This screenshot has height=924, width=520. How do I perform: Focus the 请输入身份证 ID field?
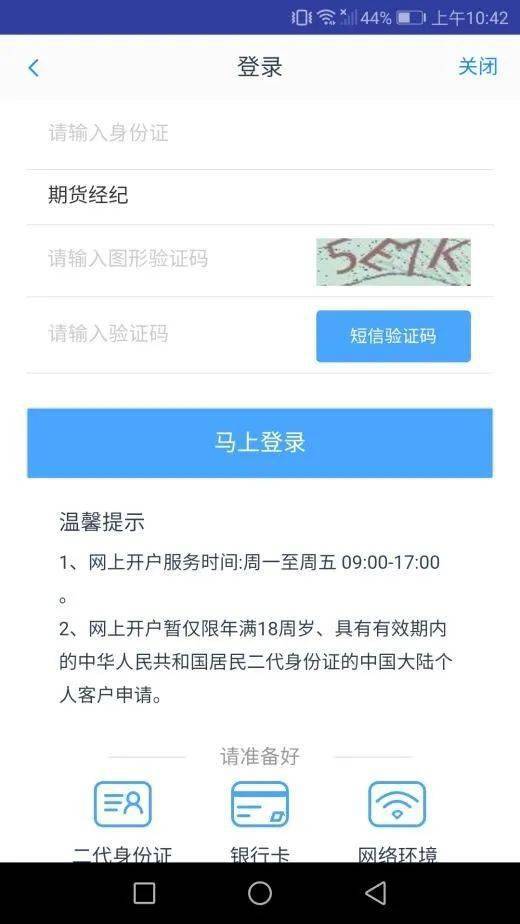259,133
